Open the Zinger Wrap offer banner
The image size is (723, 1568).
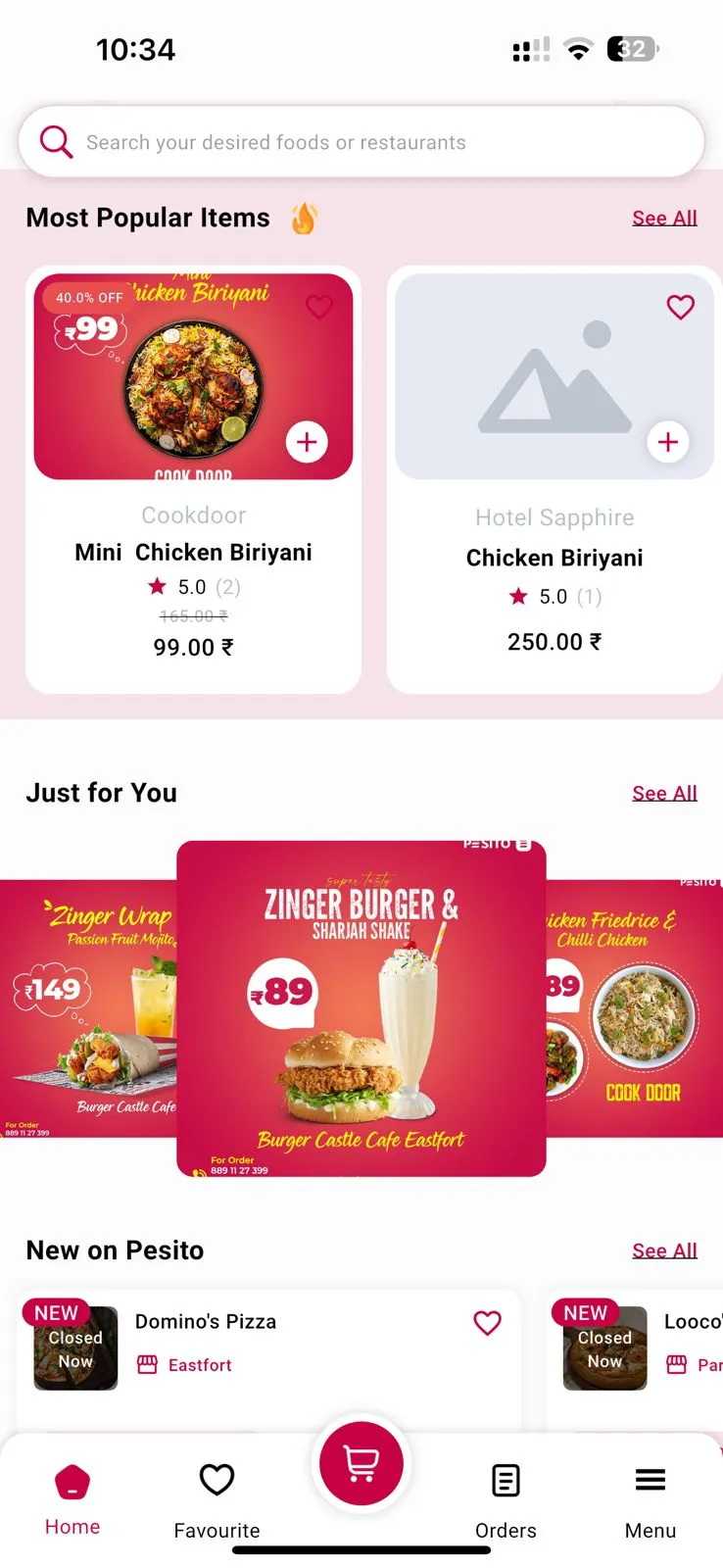(x=88, y=1009)
